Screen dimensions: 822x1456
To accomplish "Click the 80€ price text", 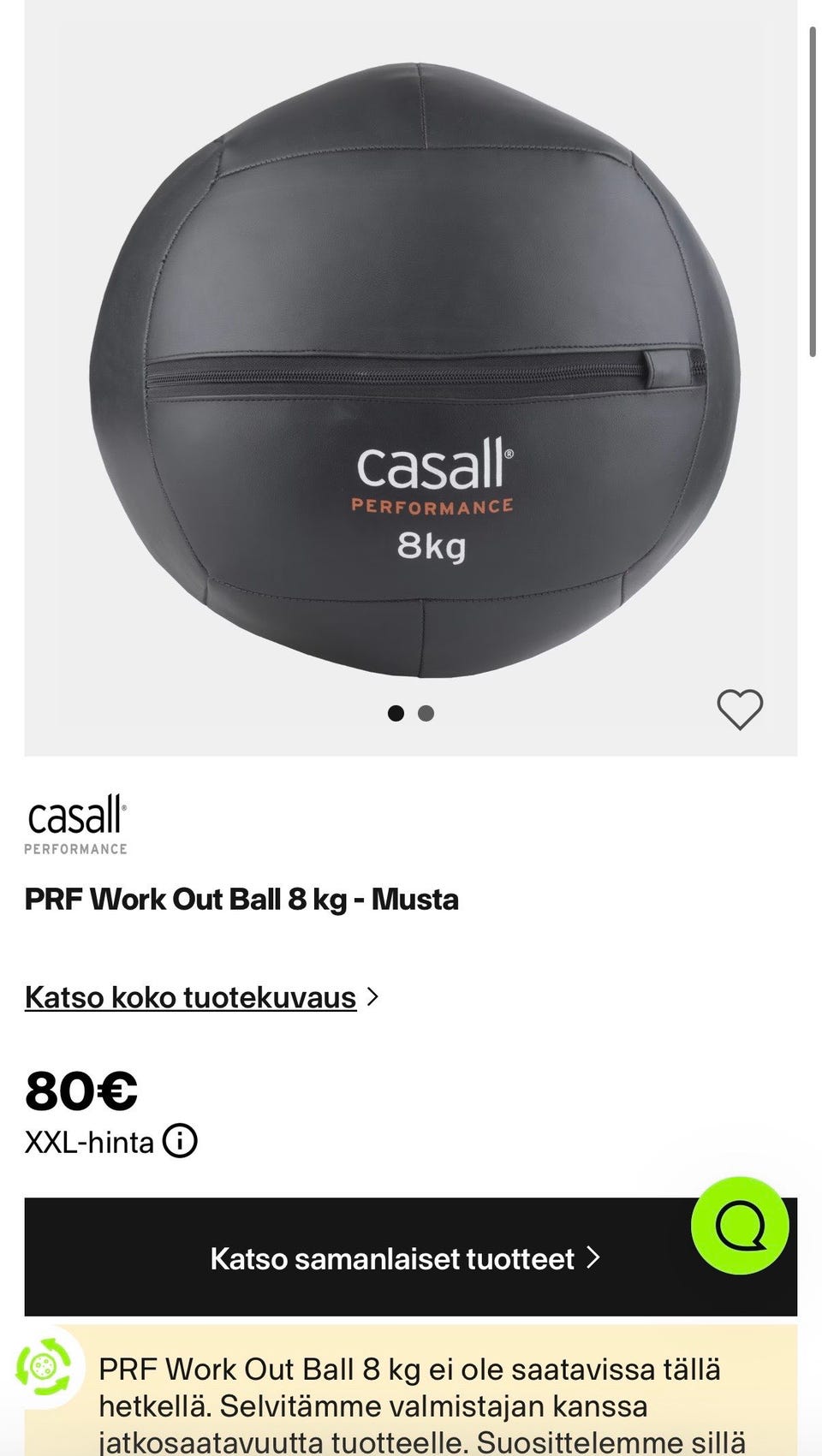I will tap(81, 1091).
